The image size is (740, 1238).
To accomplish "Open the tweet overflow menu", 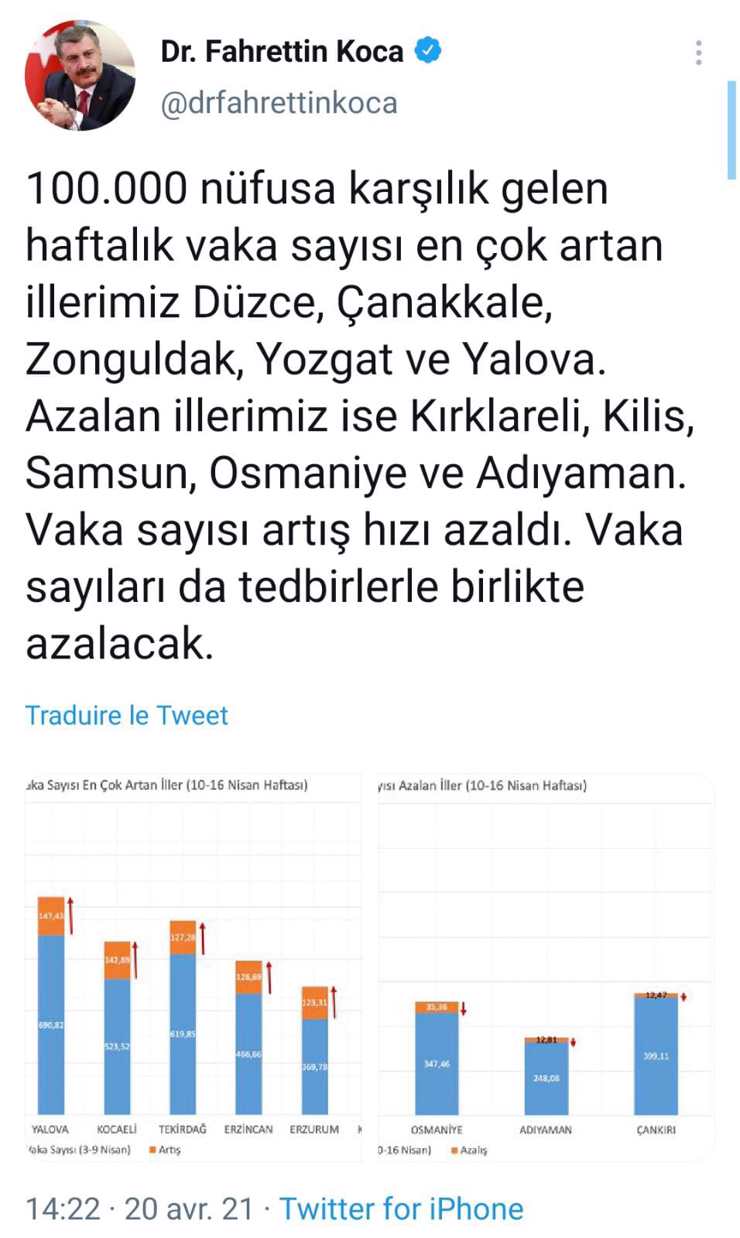I will coord(699,53).
